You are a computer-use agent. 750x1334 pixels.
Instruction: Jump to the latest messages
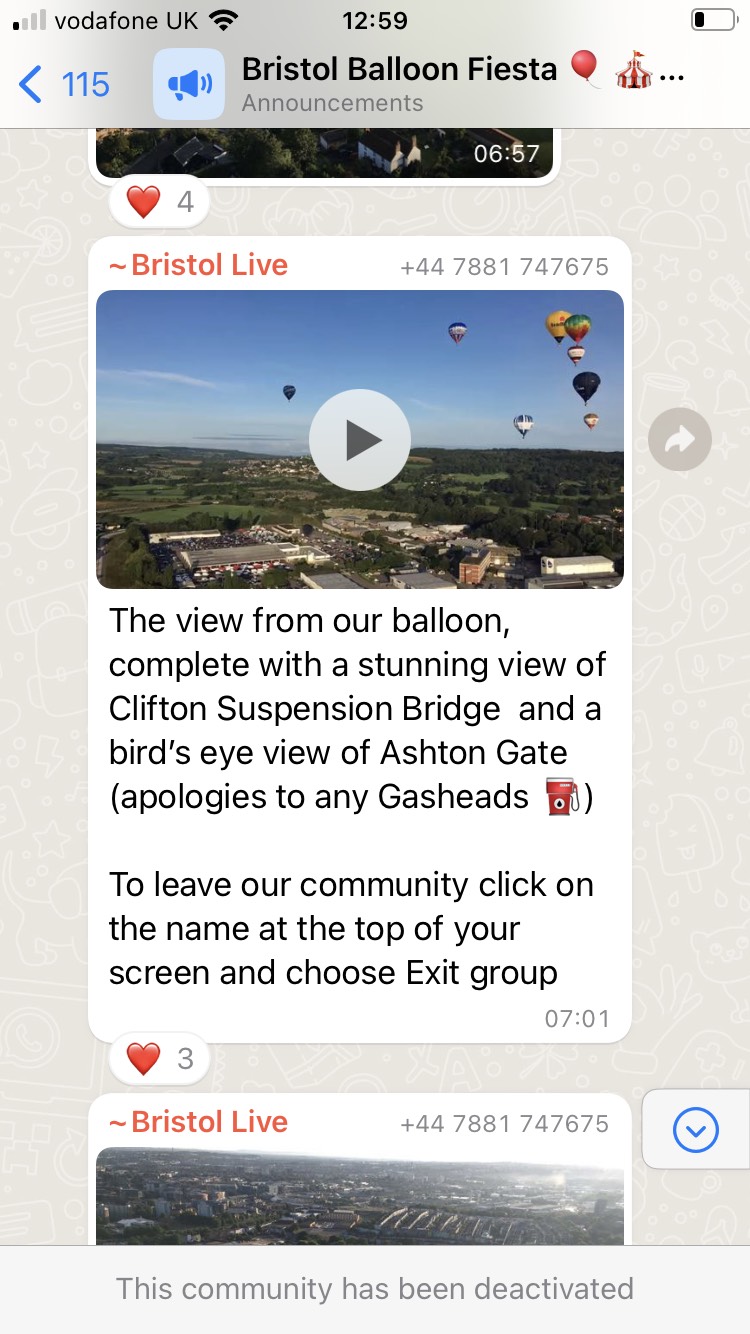(696, 1131)
